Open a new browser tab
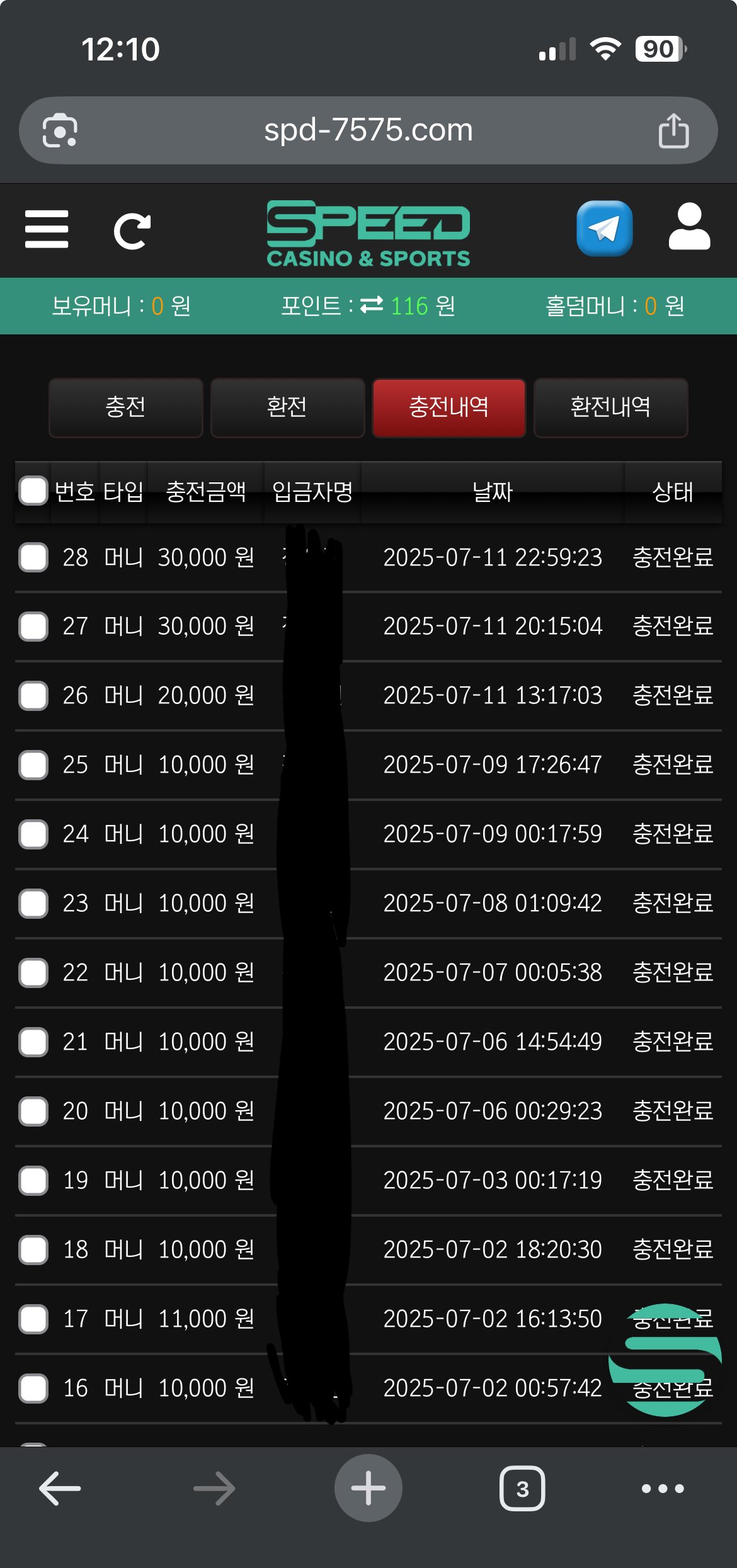 point(368,1488)
